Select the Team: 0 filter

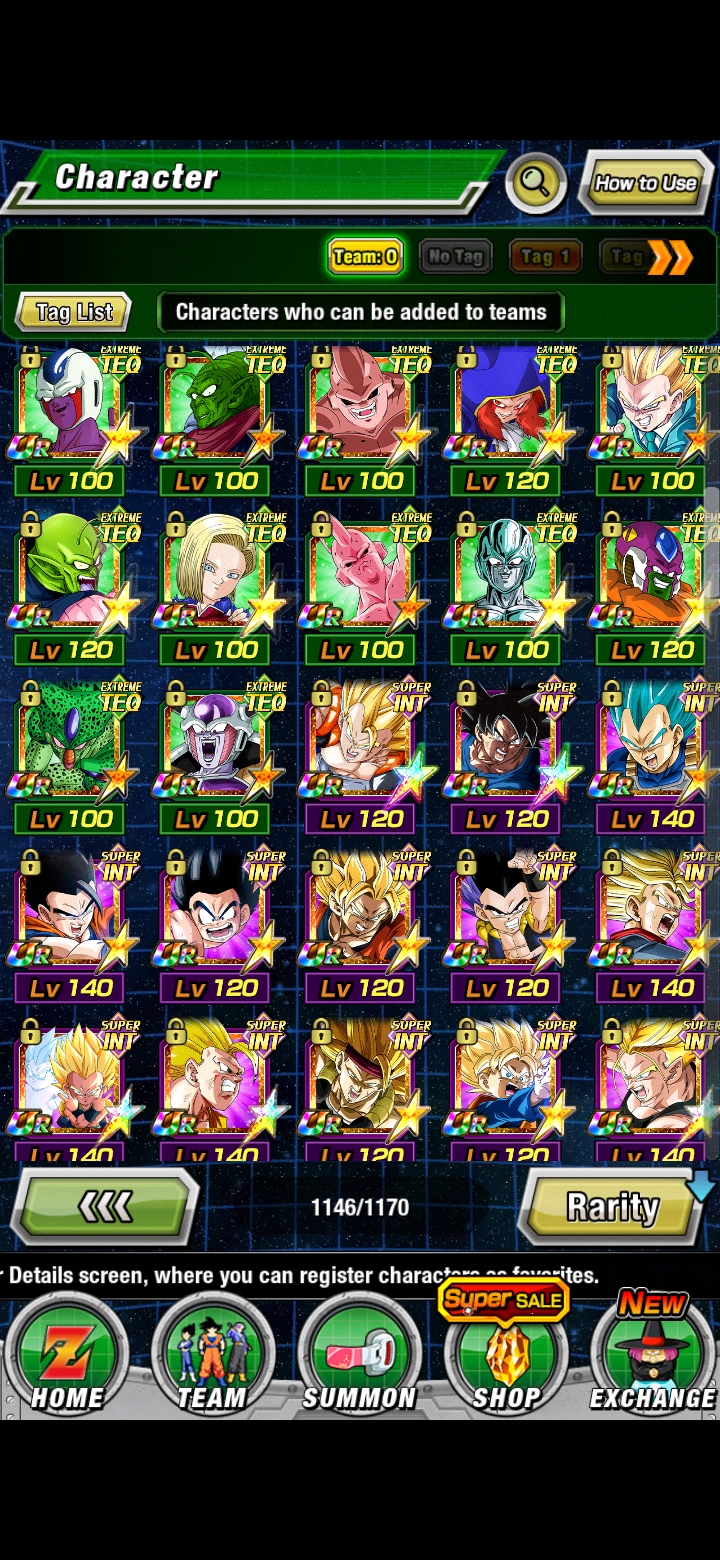pyautogui.click(x=365, y=257)
